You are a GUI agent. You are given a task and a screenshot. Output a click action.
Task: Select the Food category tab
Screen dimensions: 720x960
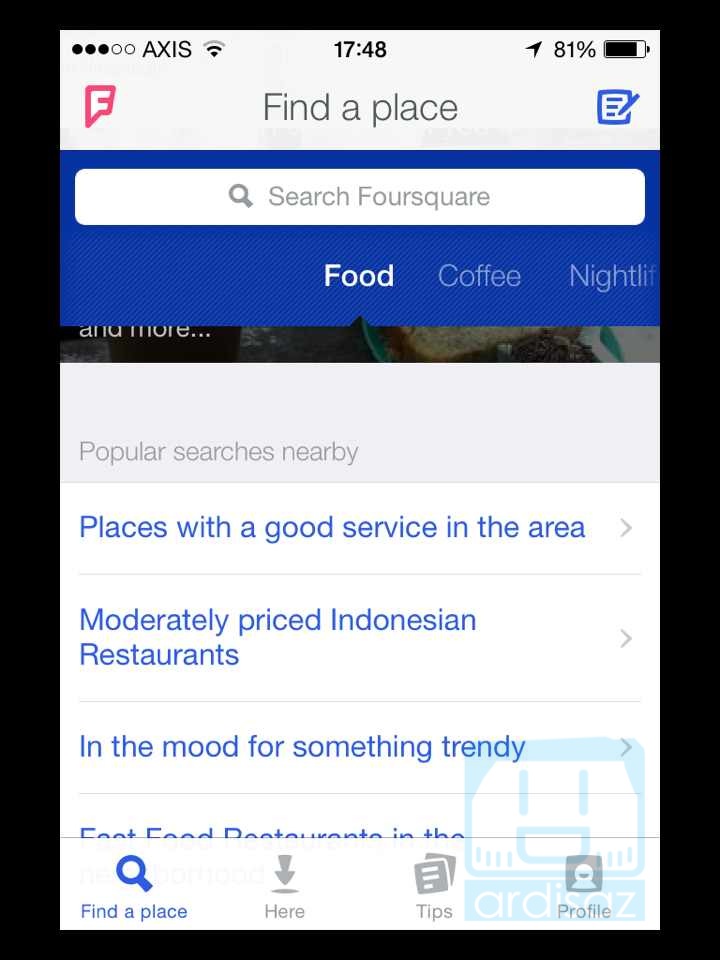tap(359, 276)
